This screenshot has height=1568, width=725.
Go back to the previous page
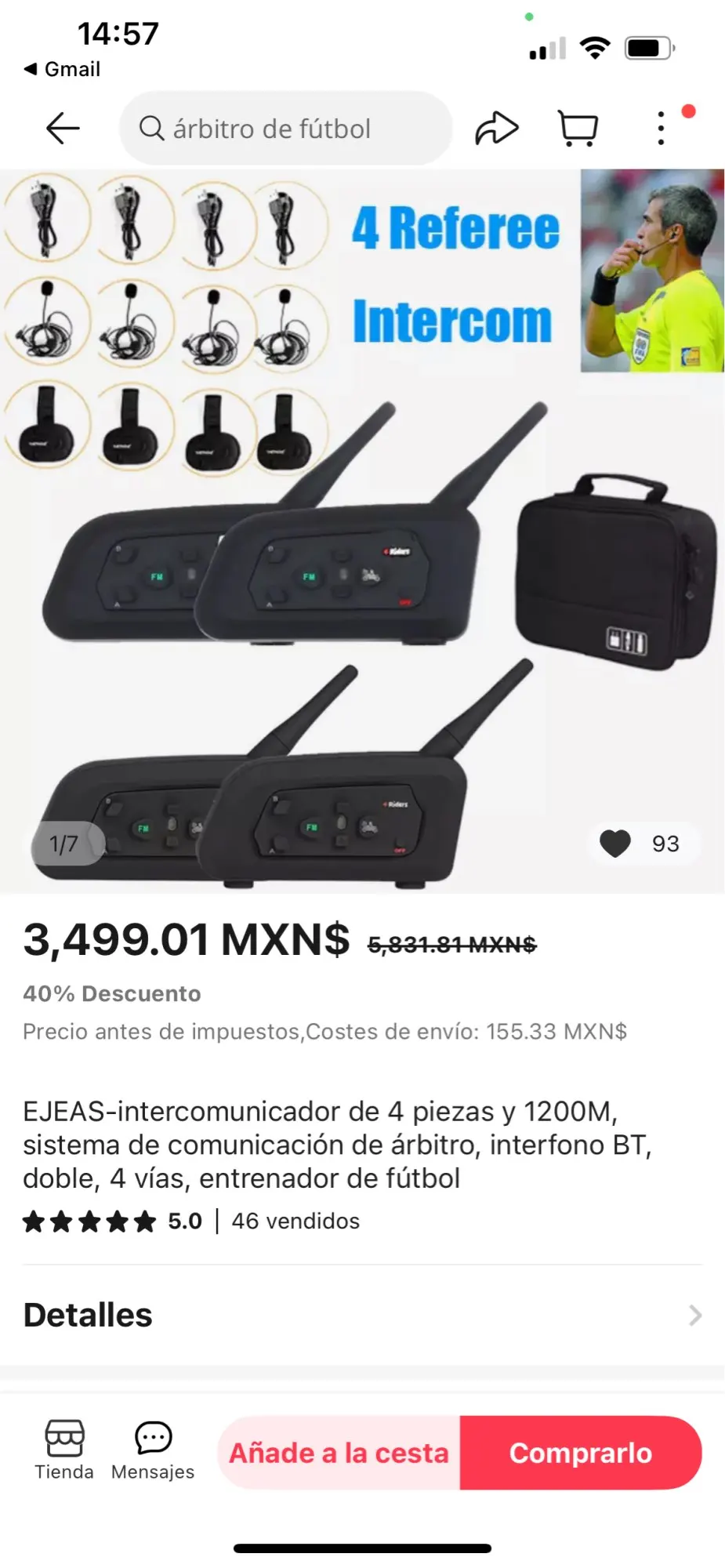click(x=63, y=129)
